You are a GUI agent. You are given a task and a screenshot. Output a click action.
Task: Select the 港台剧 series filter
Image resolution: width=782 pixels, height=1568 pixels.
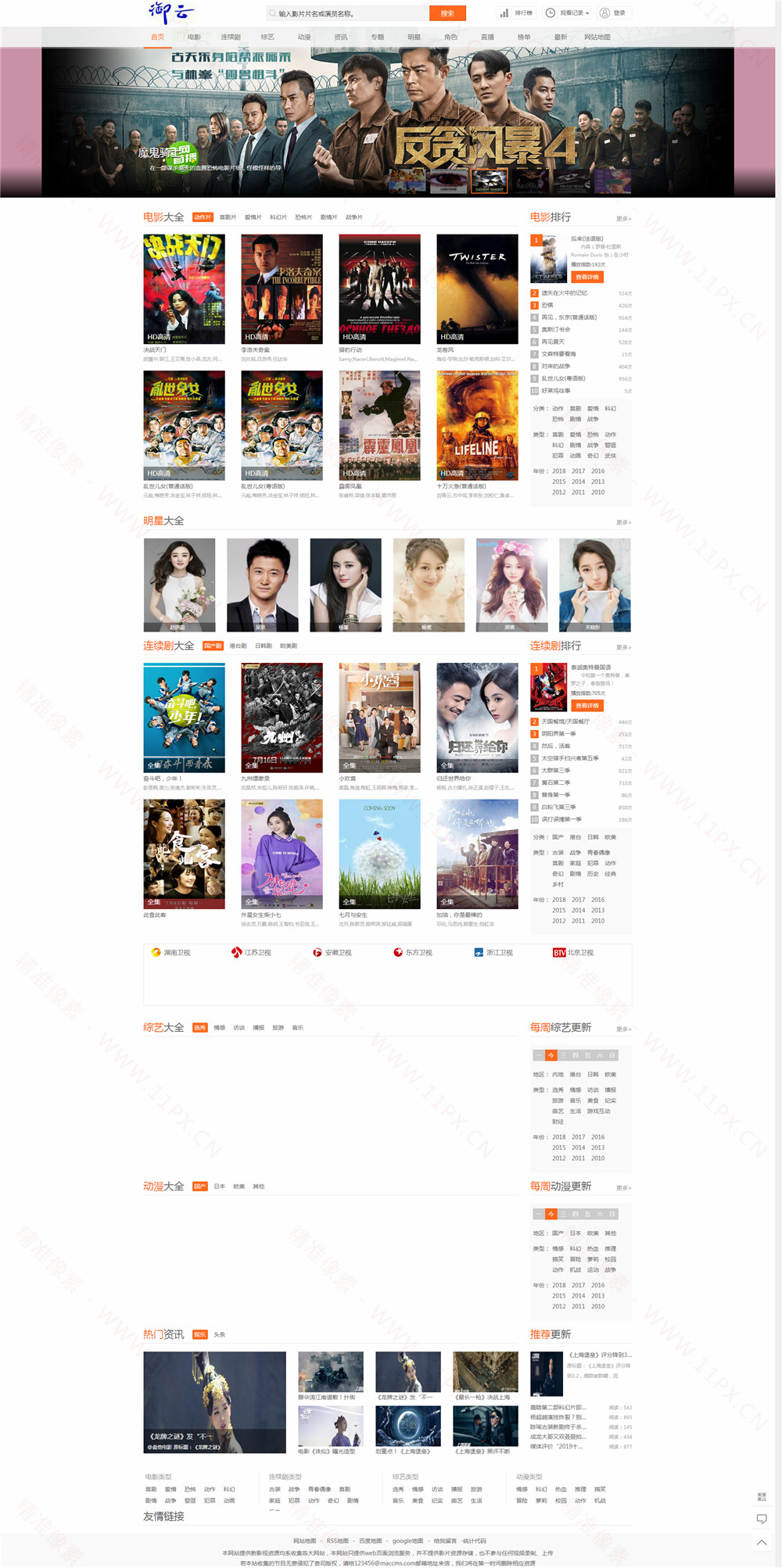point(238,646)
